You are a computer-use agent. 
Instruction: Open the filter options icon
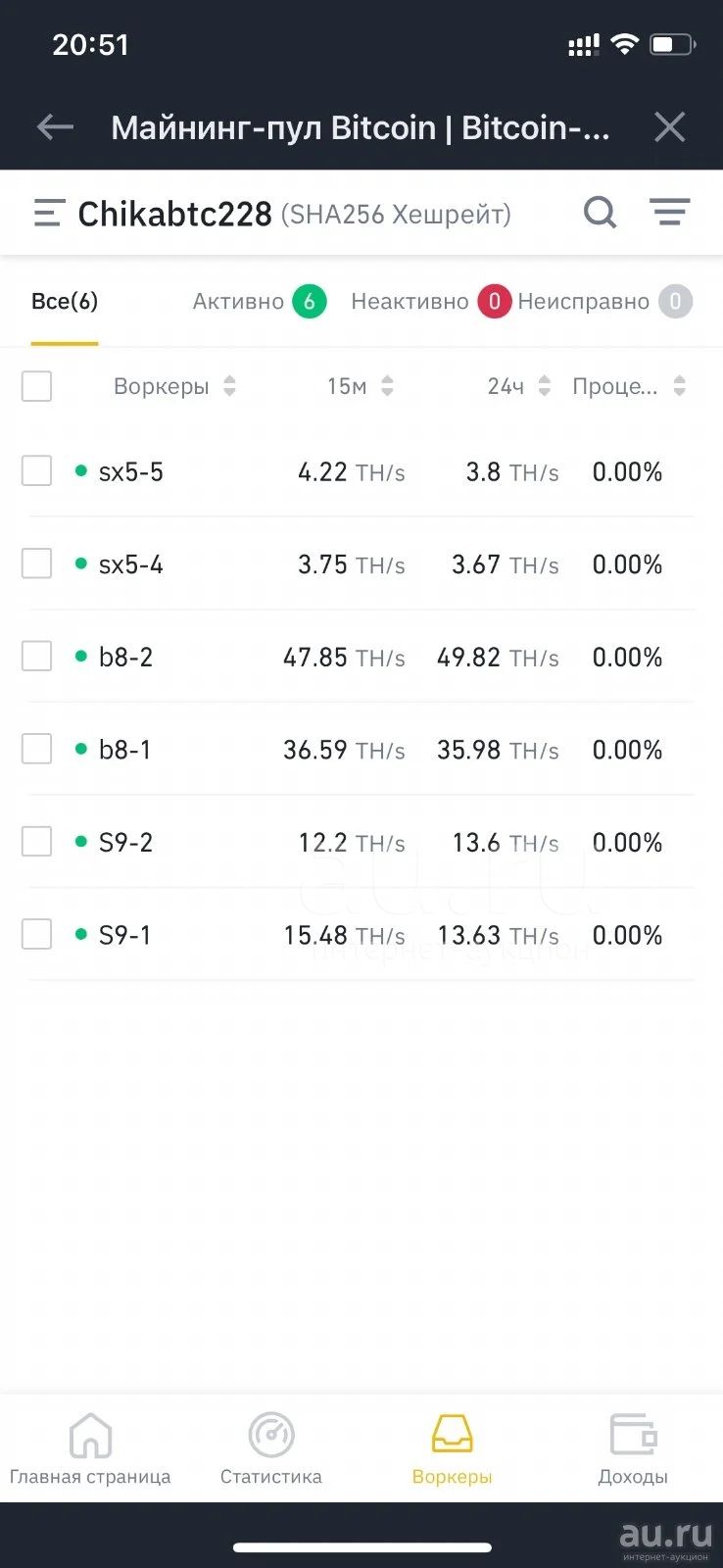(x=670, y=212)
